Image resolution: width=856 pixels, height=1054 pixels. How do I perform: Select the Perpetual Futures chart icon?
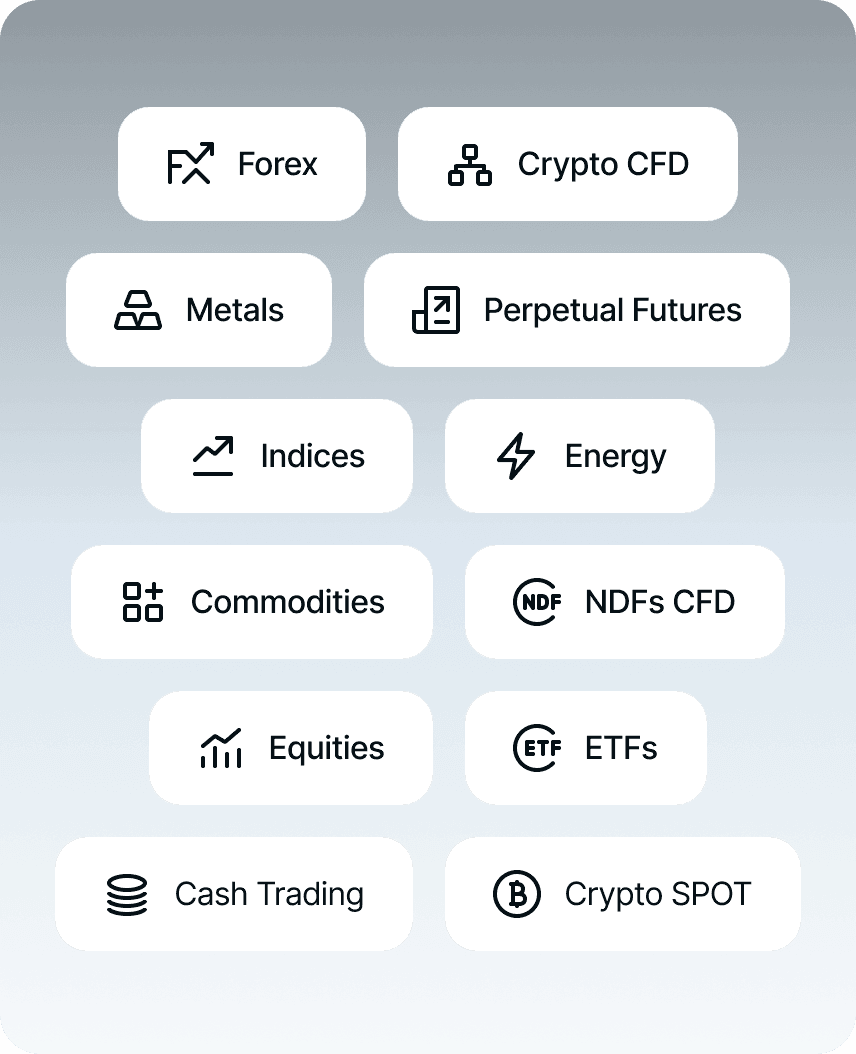click(x=434, y=310)
